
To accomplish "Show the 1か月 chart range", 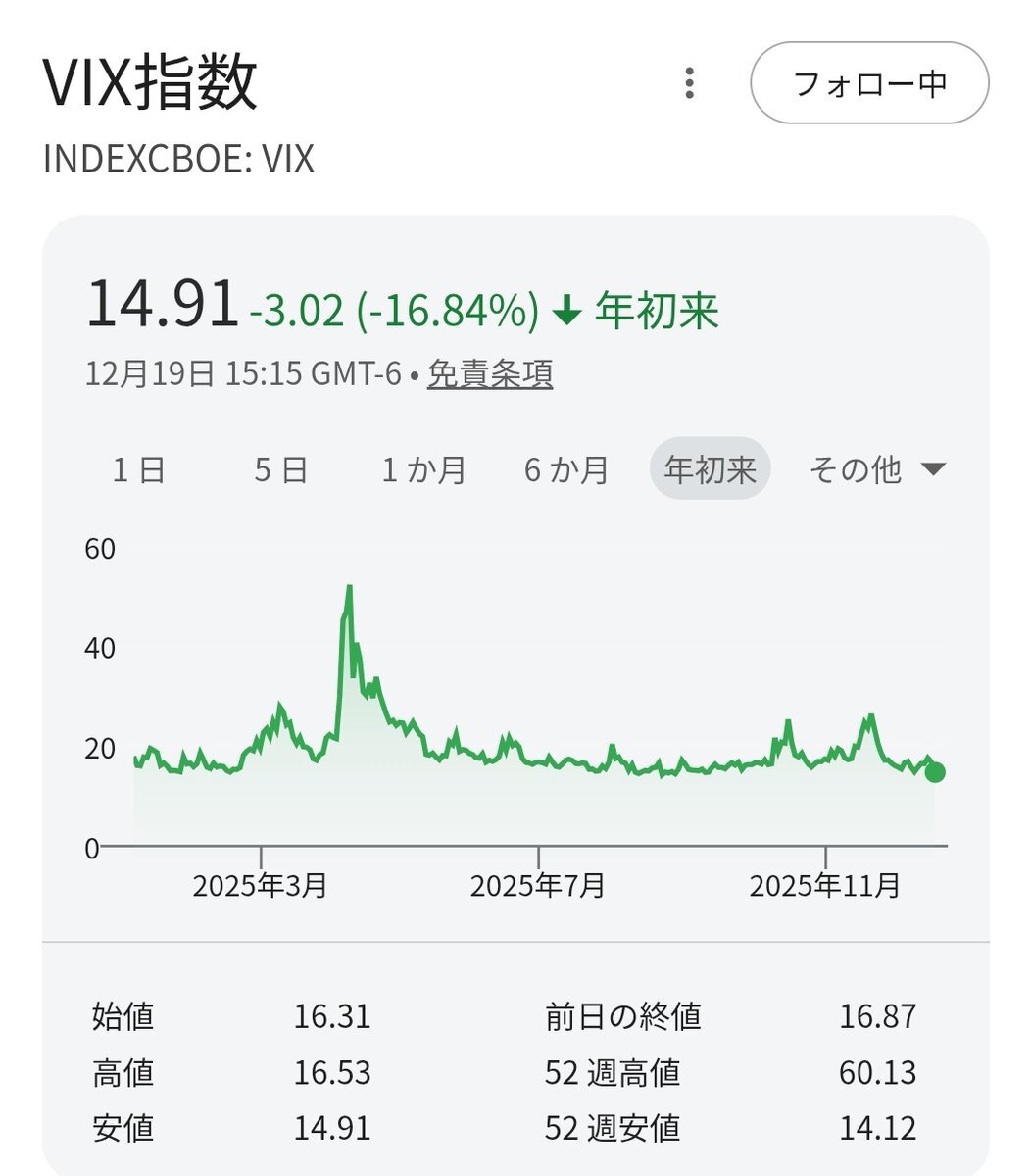I will (x=423, y=469).
